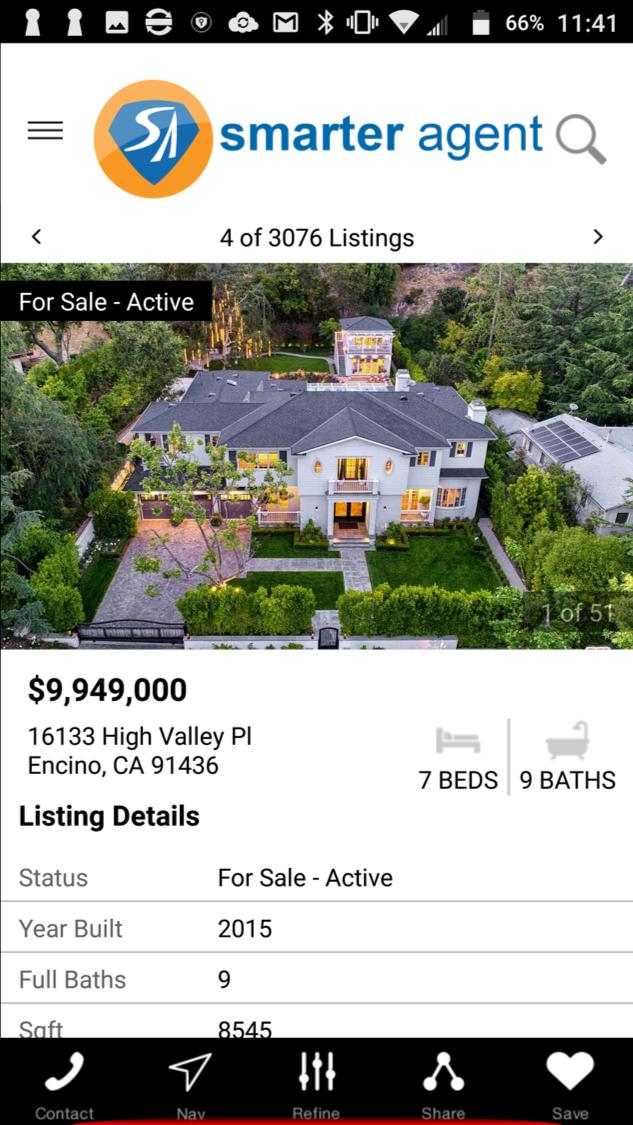633x1125 pixels.
Task: Open the hamburger menu
Action: tap(45, 131)
